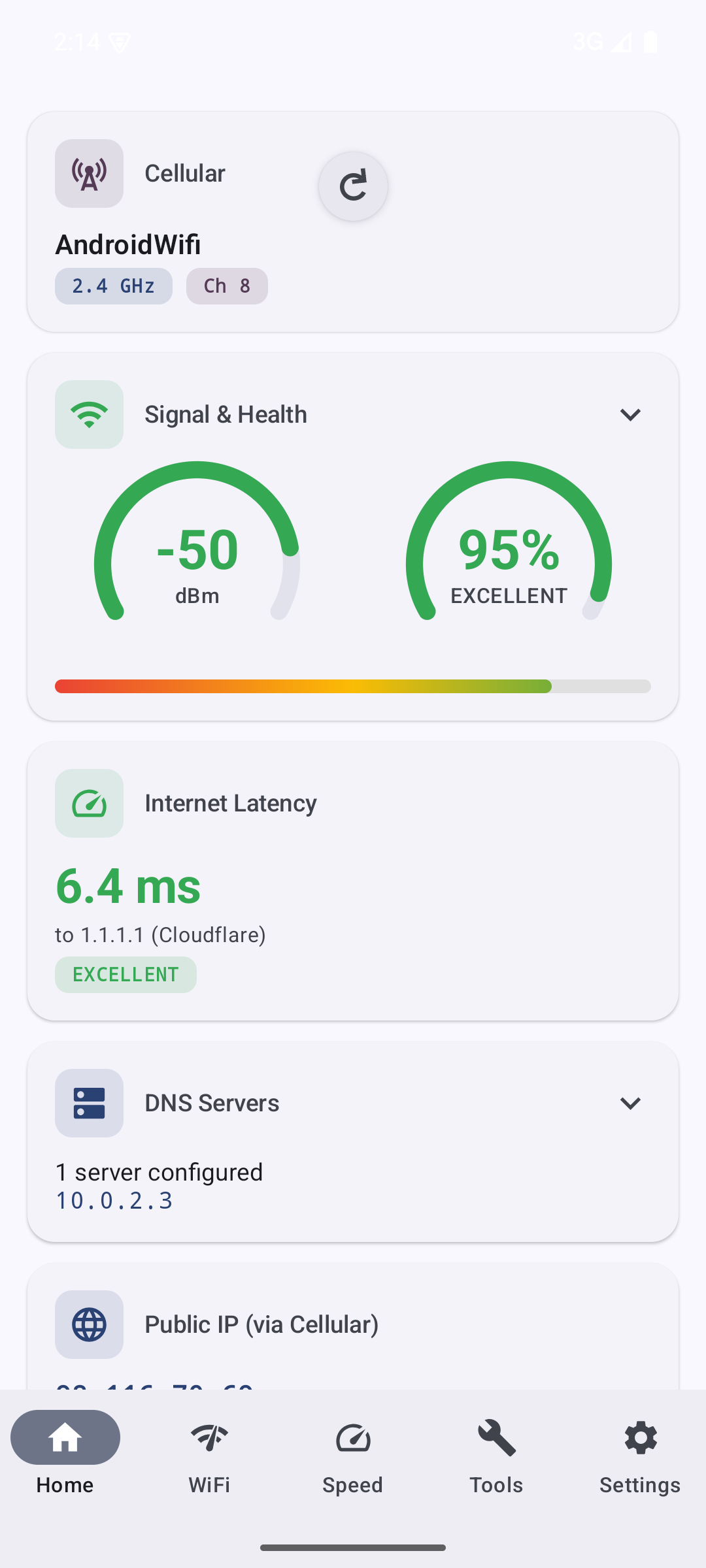
Task: Tap the Public IP globe icon
Action: pyautogui.click(x=89, y=1324)
